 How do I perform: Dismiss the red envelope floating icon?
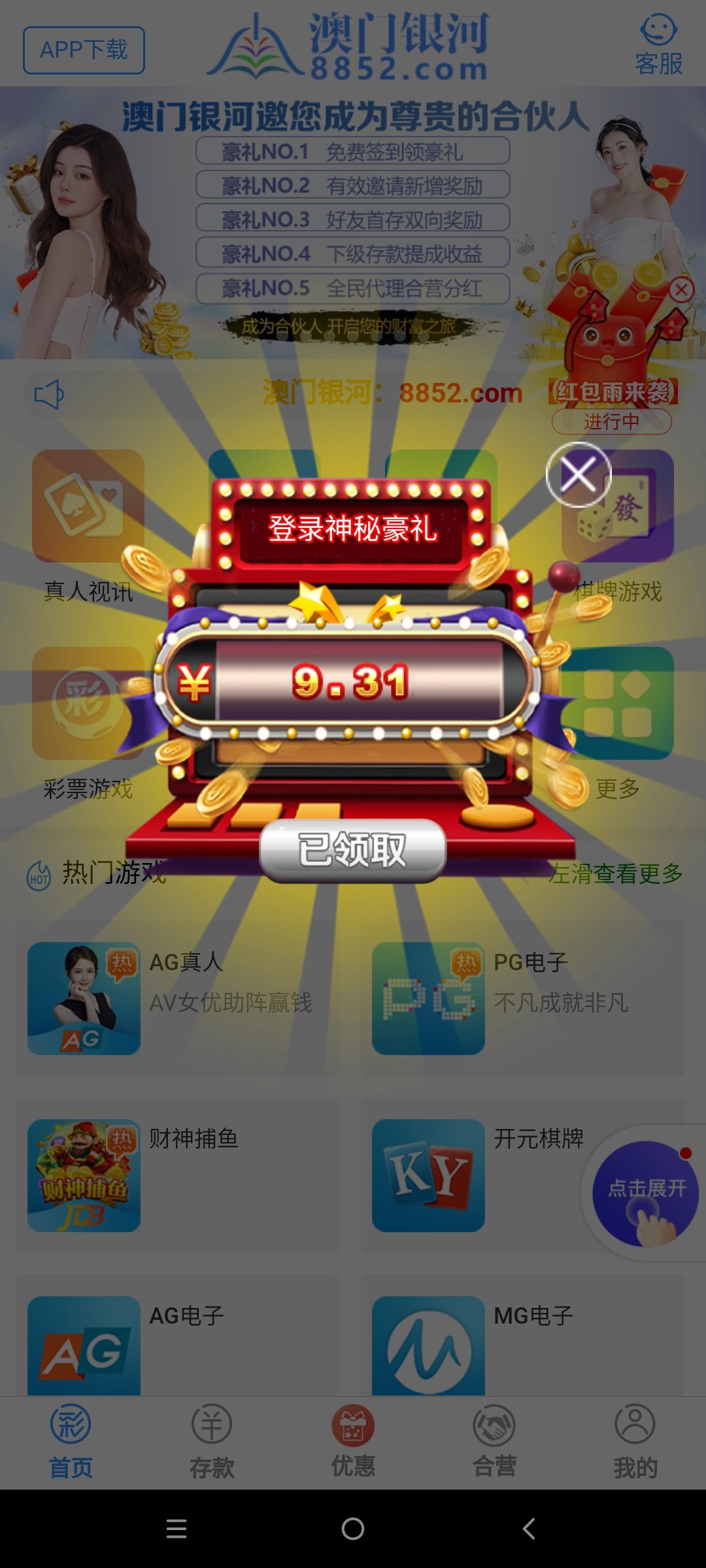coord(681,289)
